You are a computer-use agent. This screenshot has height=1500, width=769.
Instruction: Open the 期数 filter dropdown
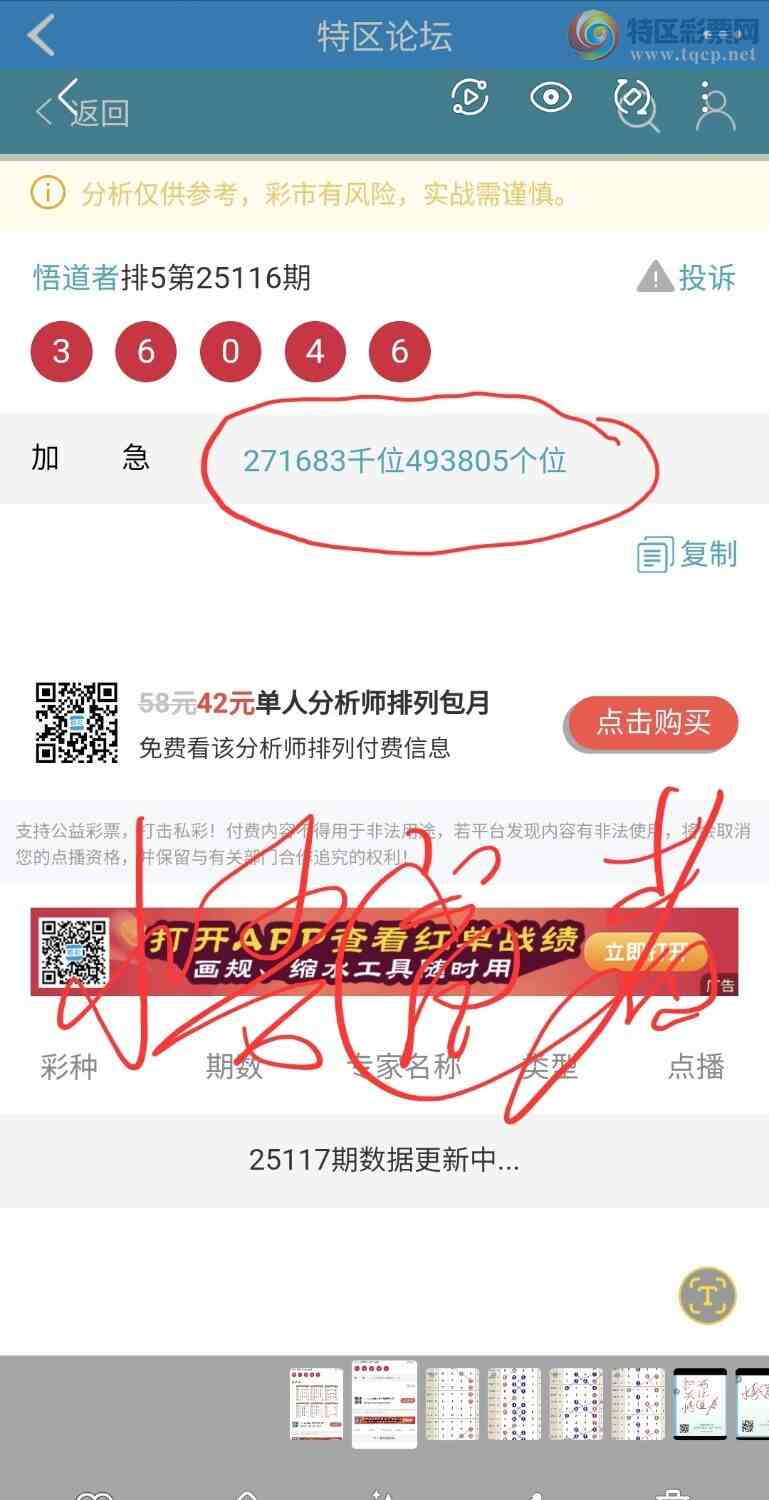click(236, 1067)
